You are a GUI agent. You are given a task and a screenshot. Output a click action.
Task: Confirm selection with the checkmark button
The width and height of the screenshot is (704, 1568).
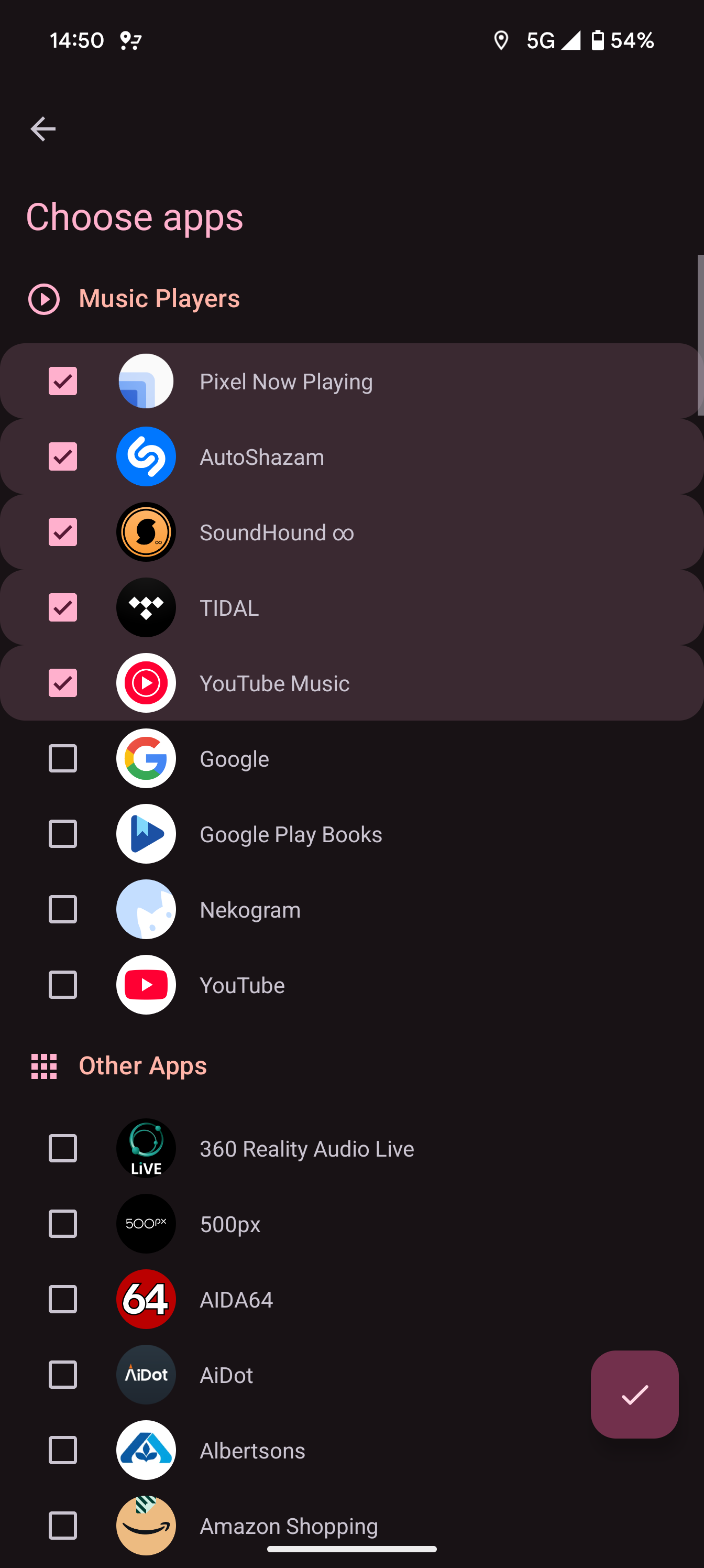634,1394
